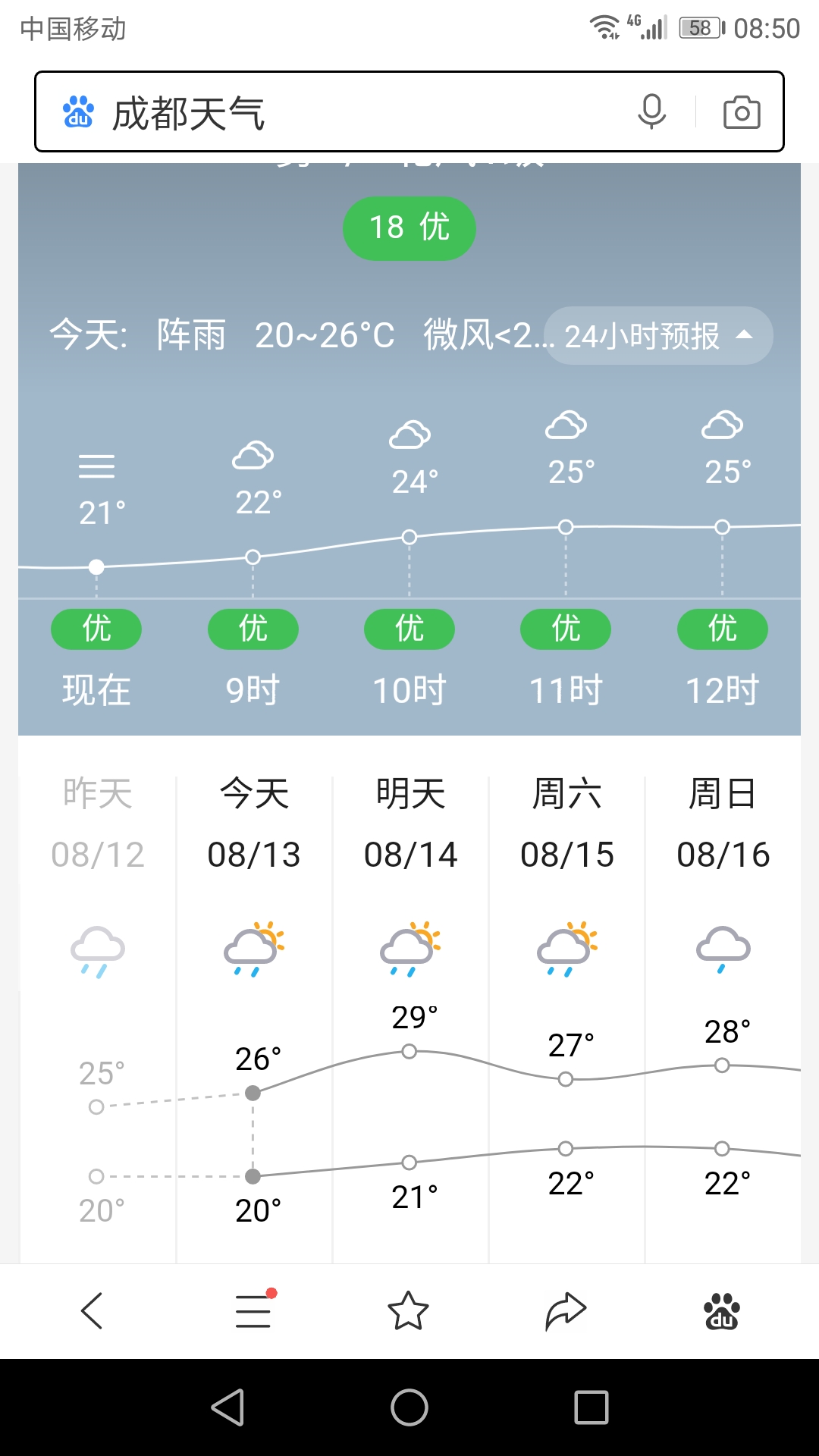Open the browser menu with red dot
819x1456 pixels.
(254, 1310)
